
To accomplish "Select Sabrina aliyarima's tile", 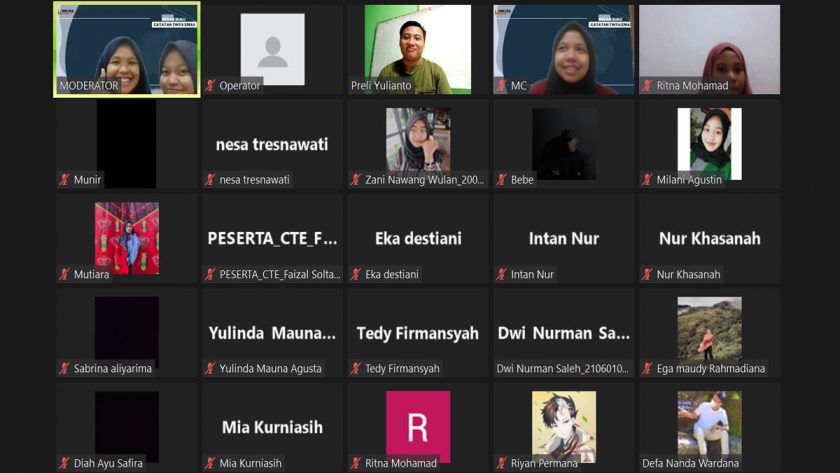I will click(127, 332).
